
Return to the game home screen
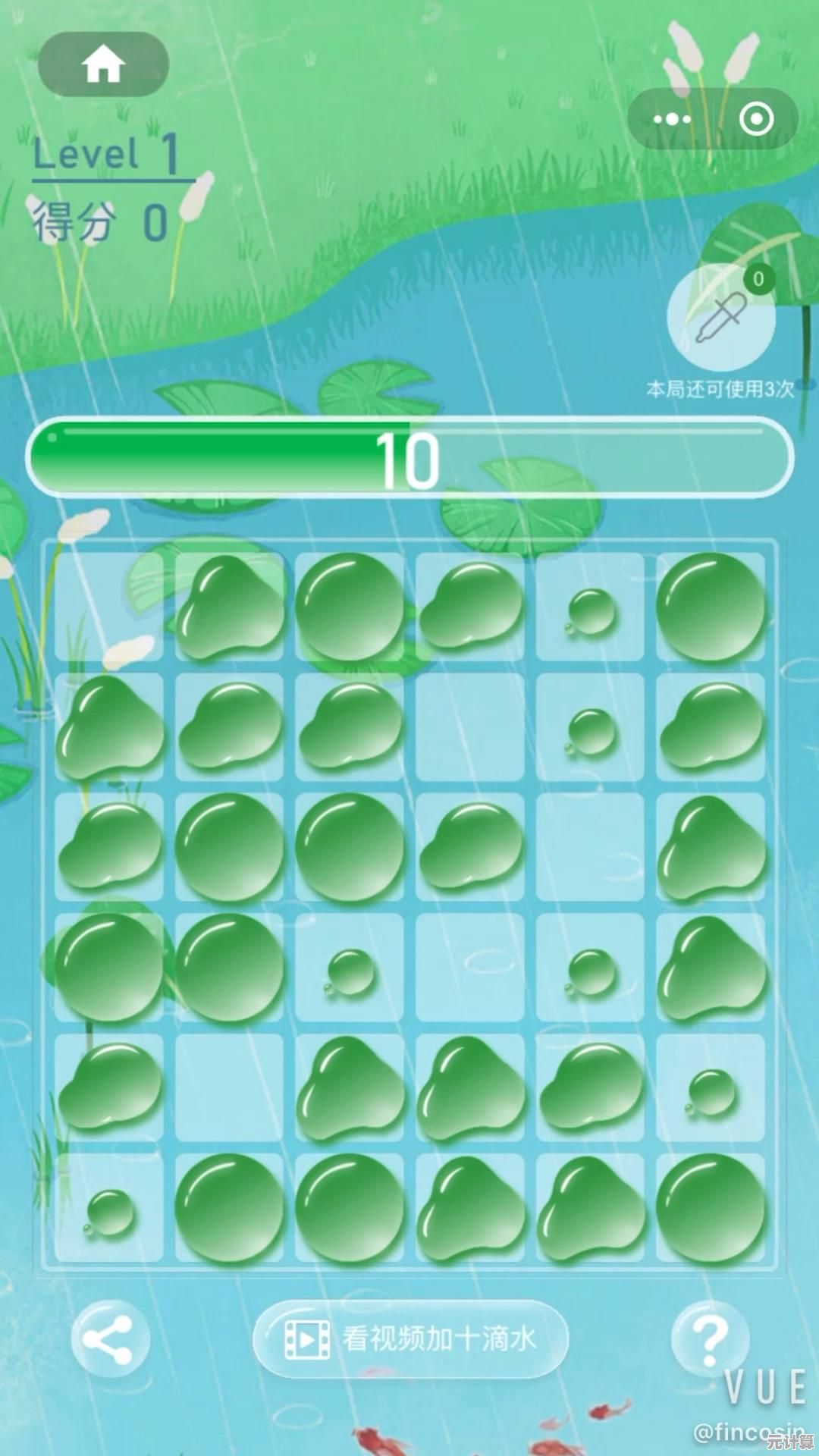[103, 64]
